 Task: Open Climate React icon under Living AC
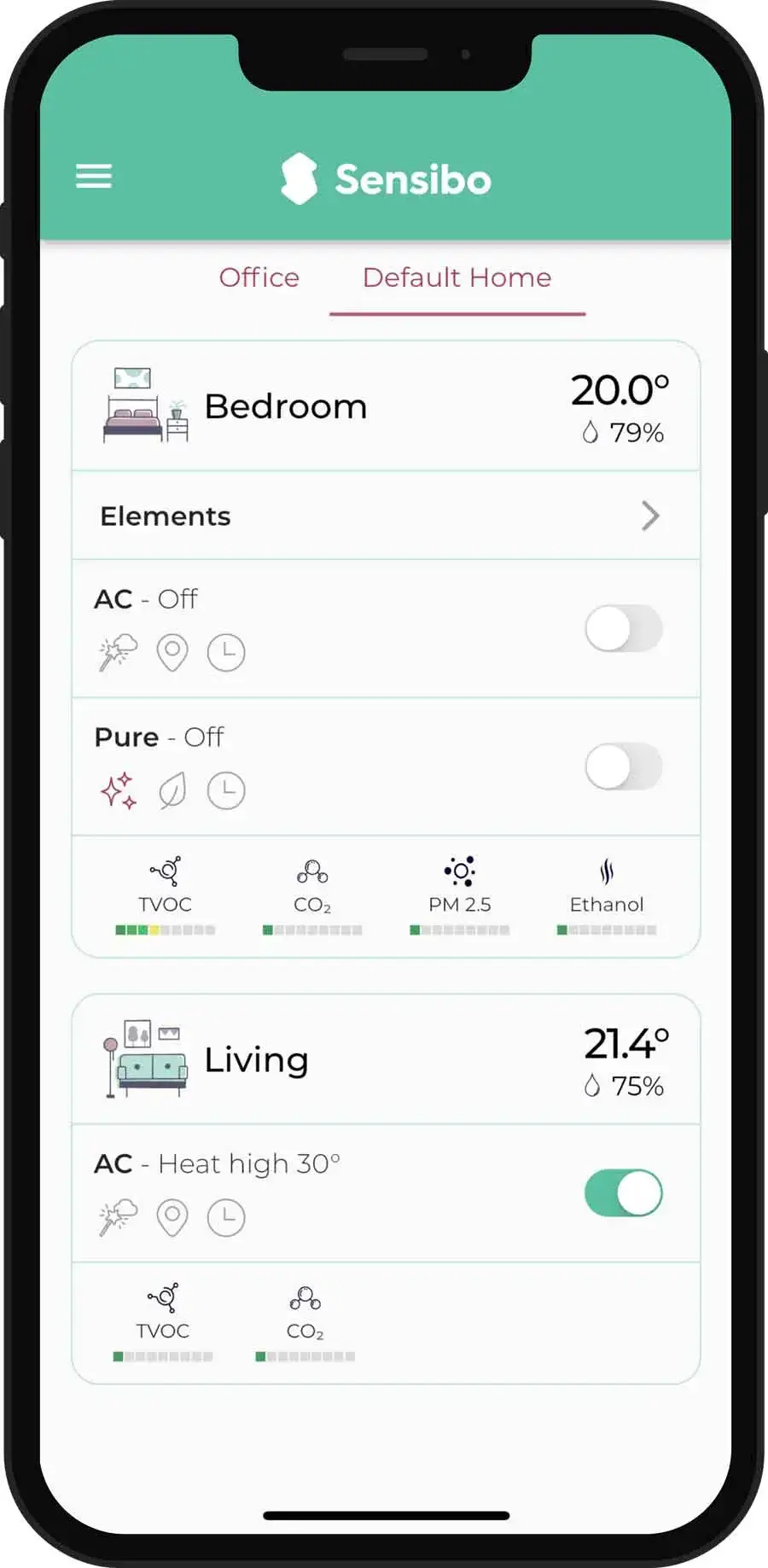[x=118, y=1217]
